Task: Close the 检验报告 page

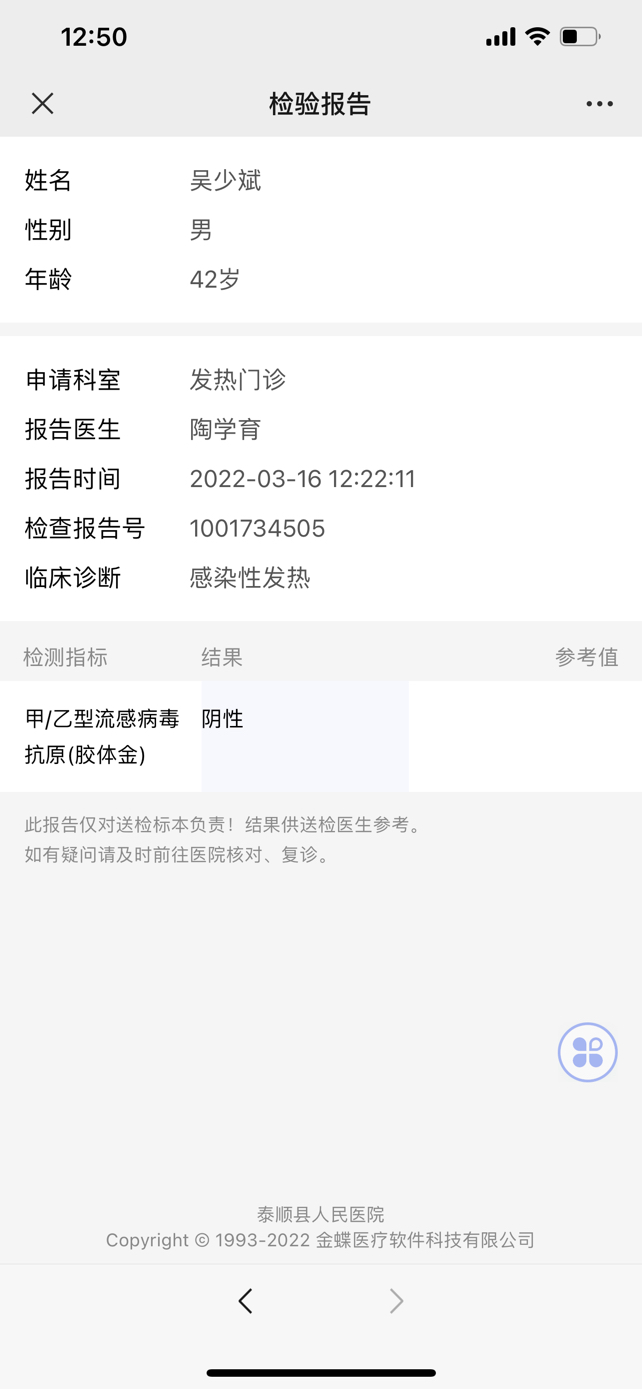Action: 42,103
